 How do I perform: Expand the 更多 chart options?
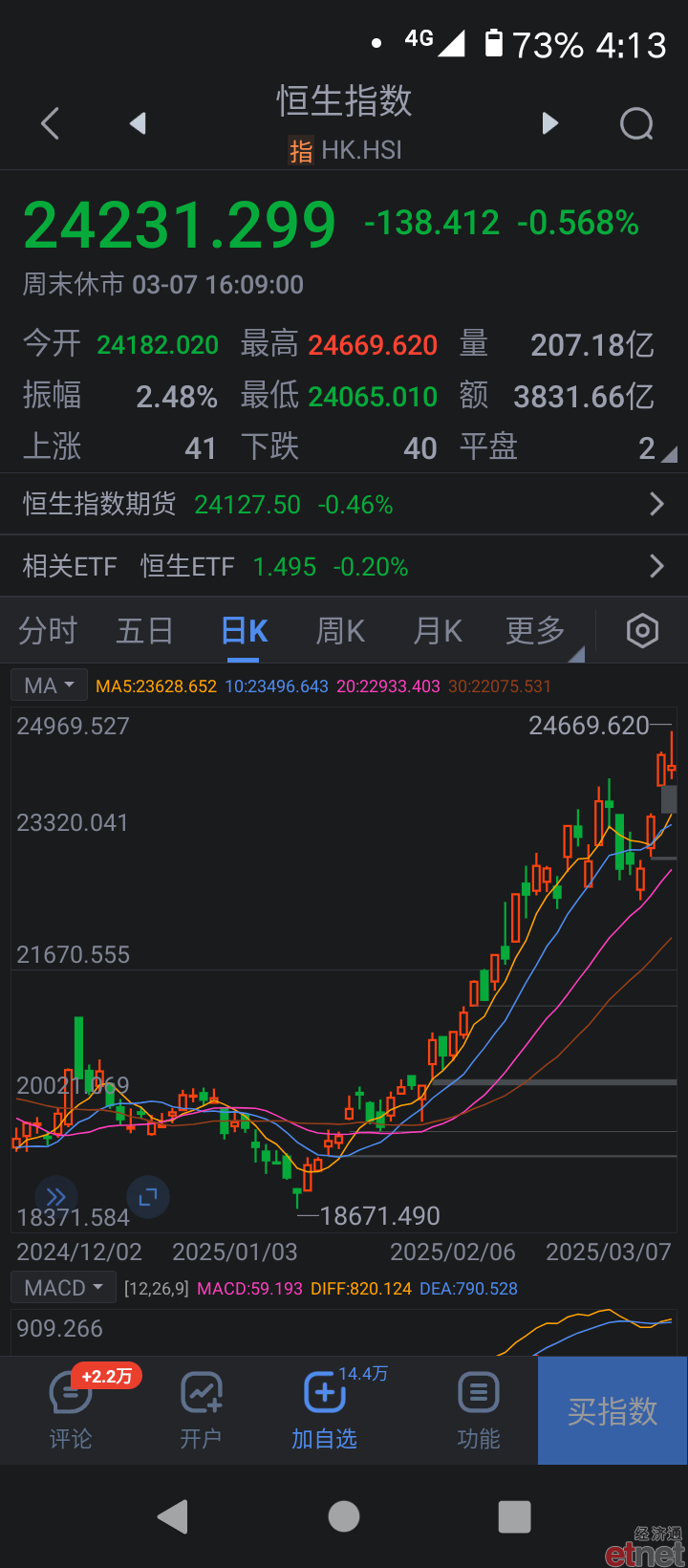point(536,631)
